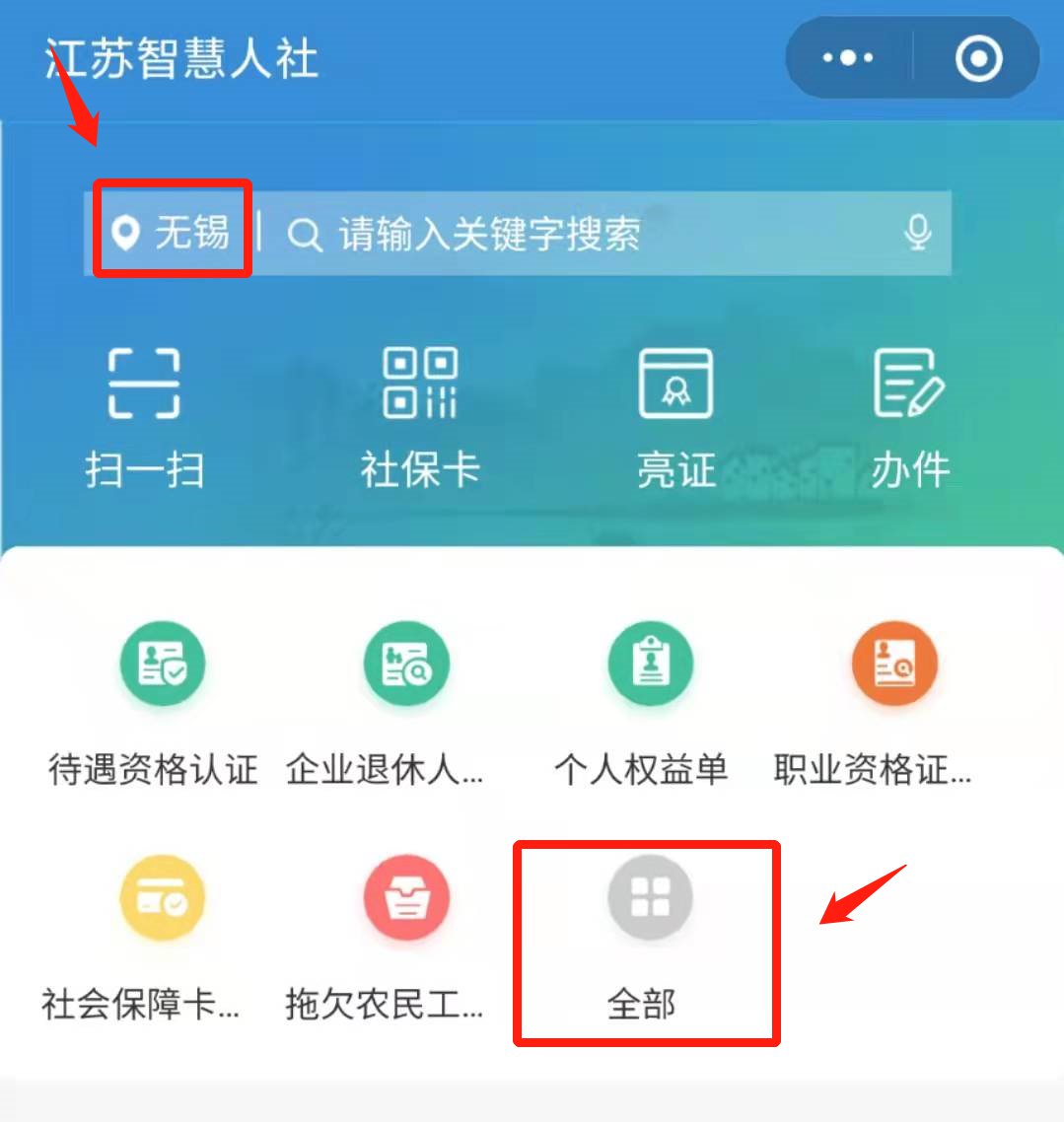Viewport: 1064px width, 1122px height.
Task: Start voice search using the microphone
Action: [917, 233]
